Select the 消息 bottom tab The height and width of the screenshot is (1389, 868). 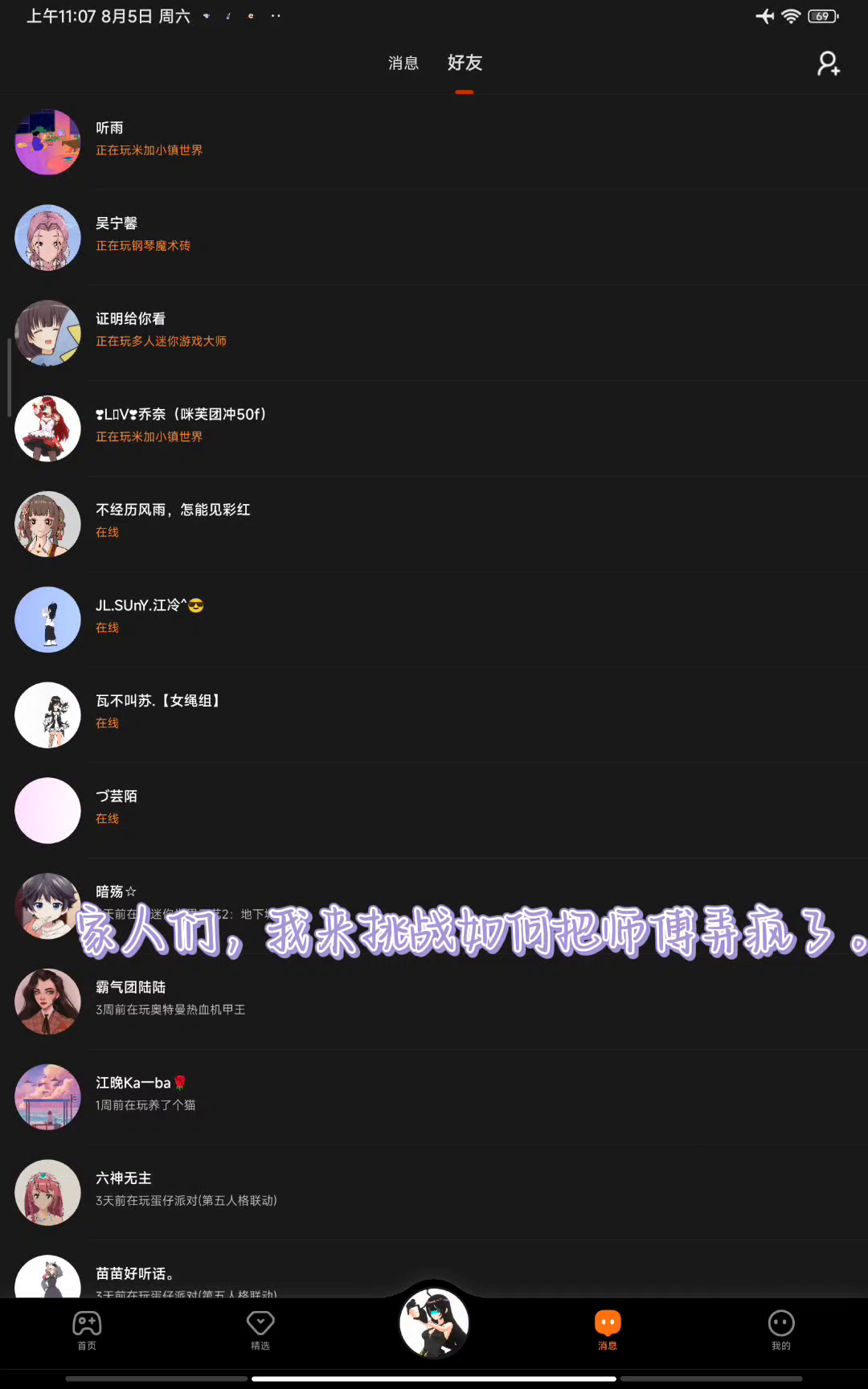[608, 1330]
